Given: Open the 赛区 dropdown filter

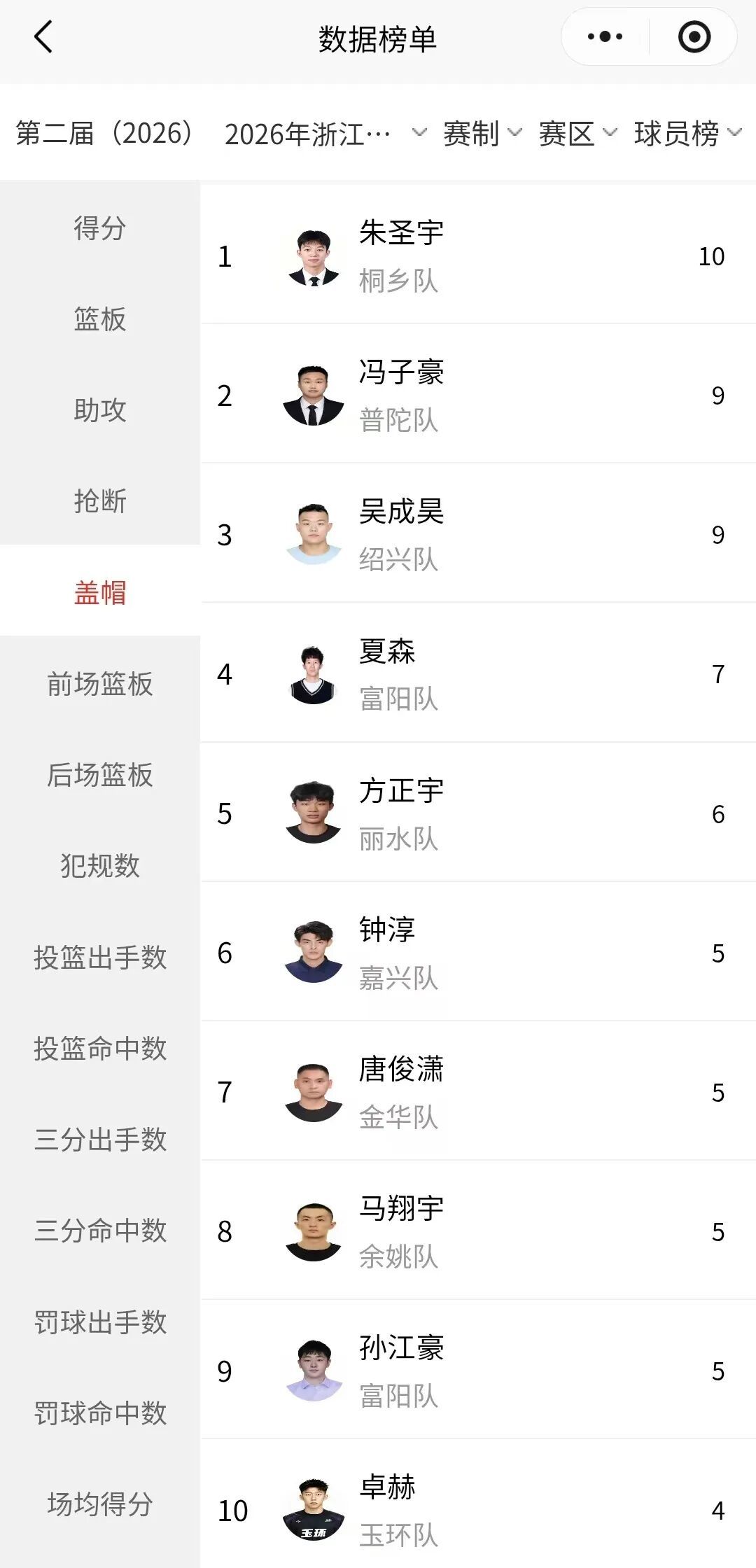Looking at the screenshot, I should point(578,133).
